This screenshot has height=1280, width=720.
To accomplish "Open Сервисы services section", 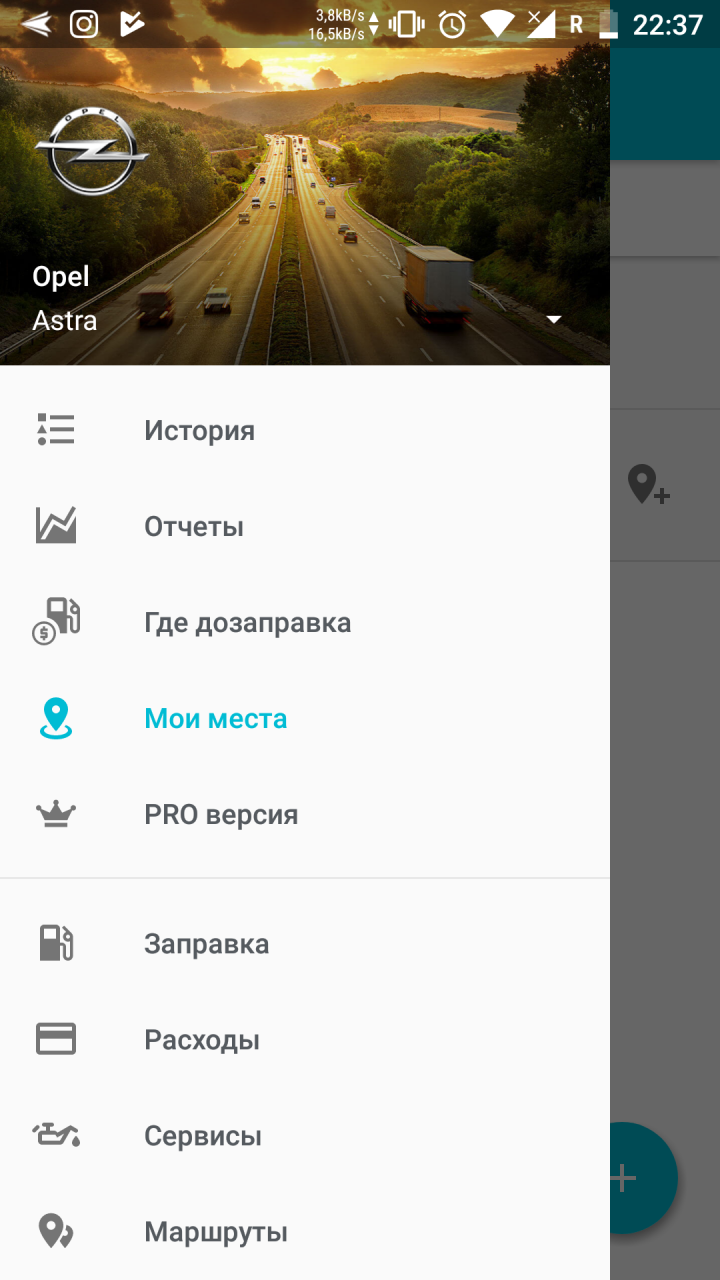I will [203, 1136].
